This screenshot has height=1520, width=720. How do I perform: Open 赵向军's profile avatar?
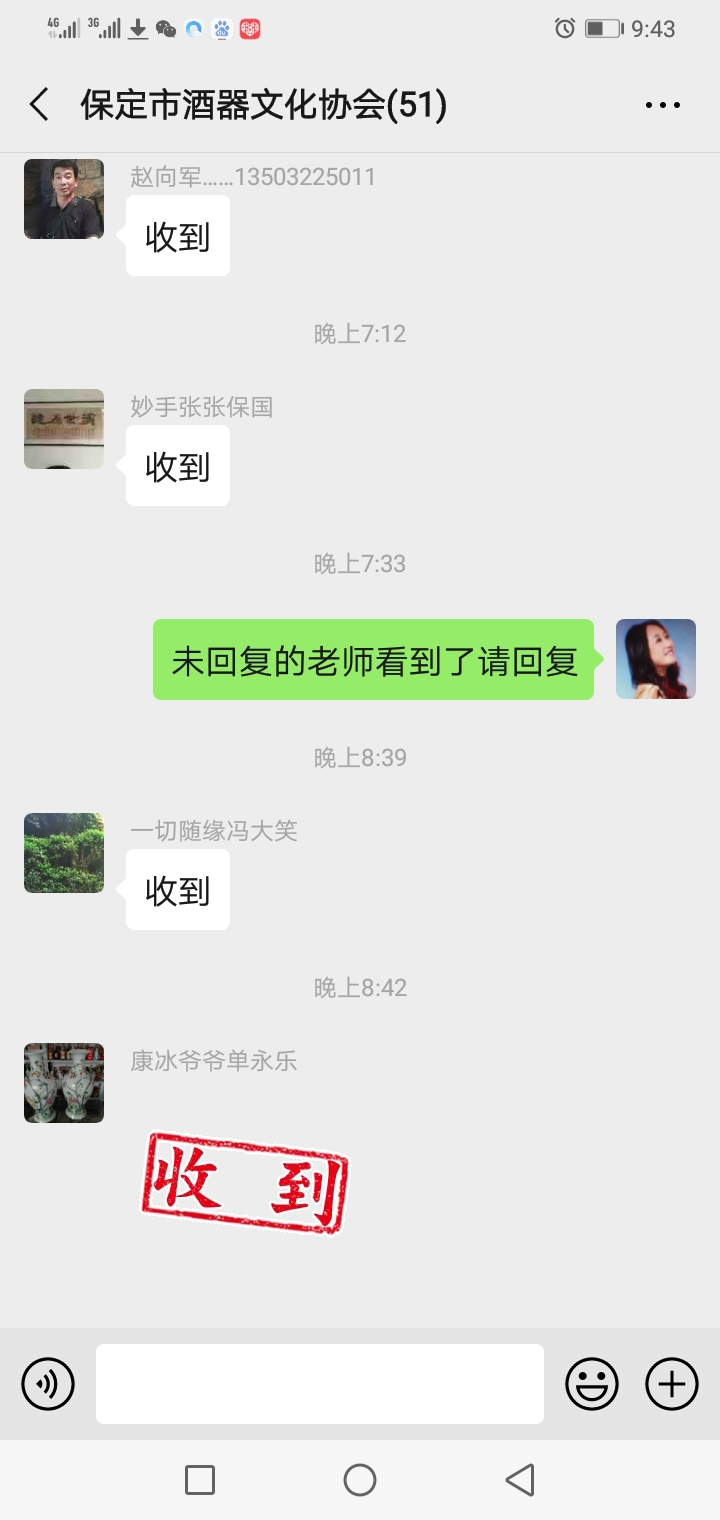(64, 199)
